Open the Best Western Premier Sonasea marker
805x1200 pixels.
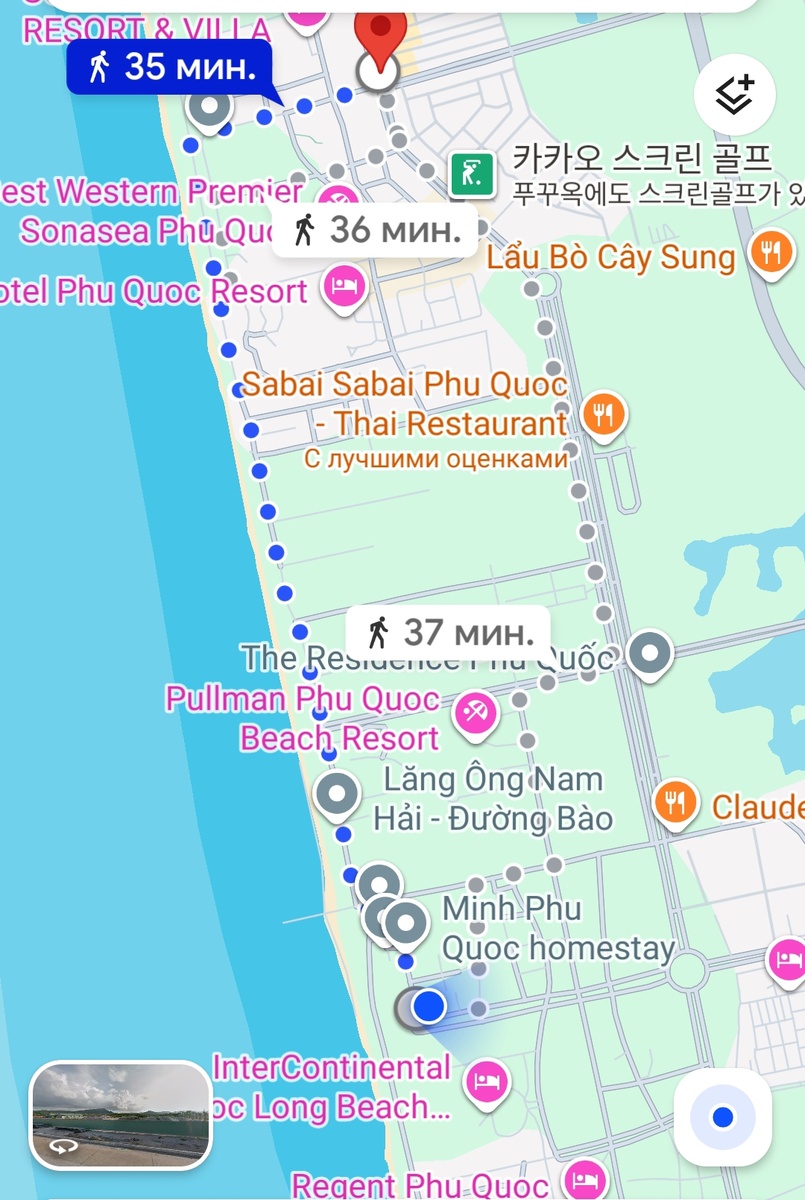pyautogui.click(x=339, y=196)
